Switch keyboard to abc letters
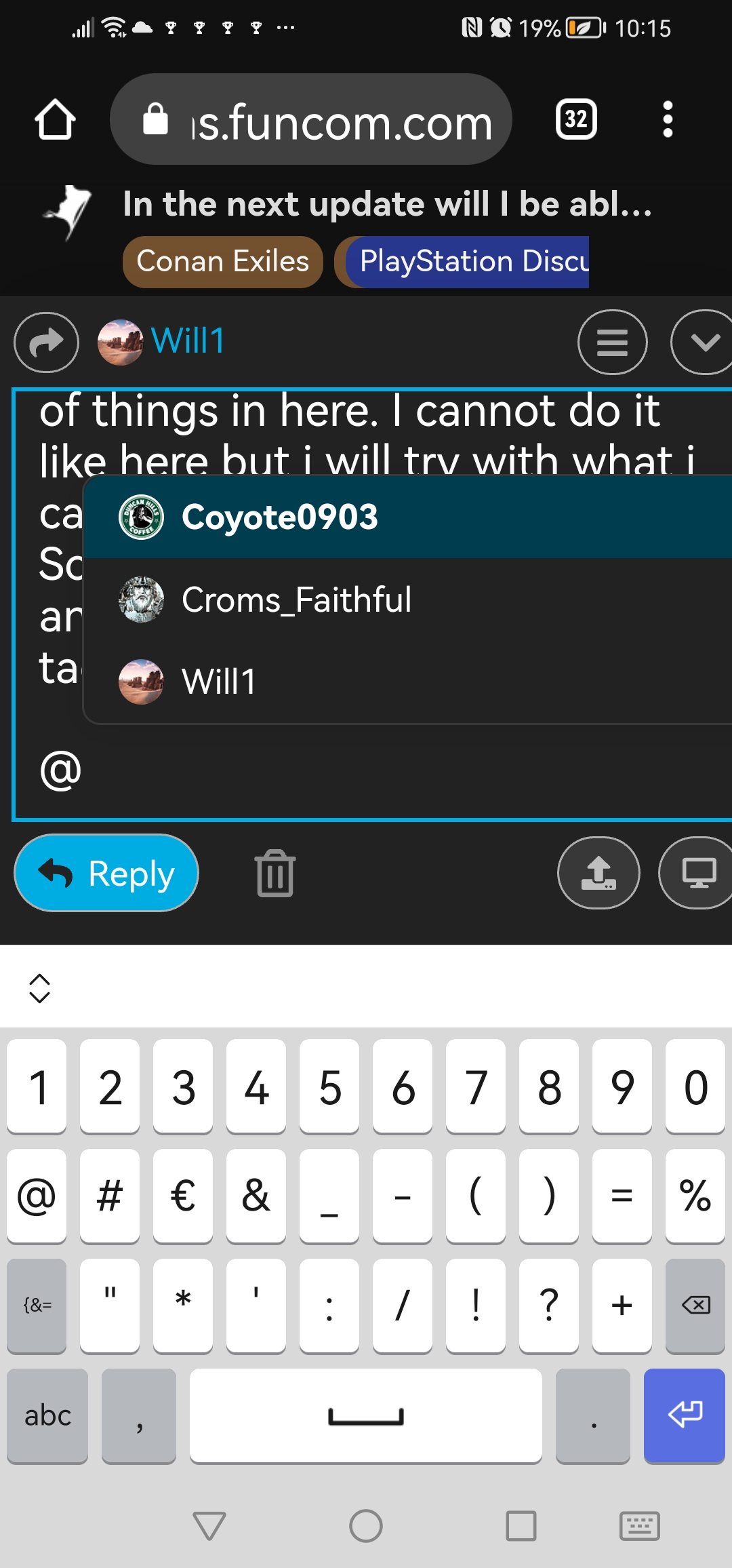This screenshot has height=1568, width=732. point(47,1416)
